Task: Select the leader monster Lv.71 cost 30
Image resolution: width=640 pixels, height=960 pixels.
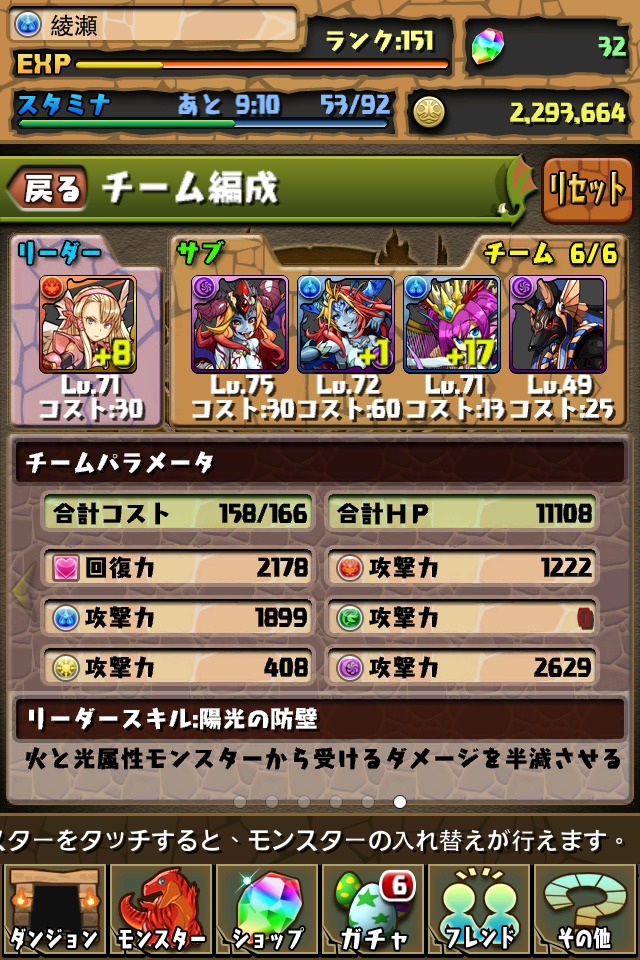Action: 87,324
